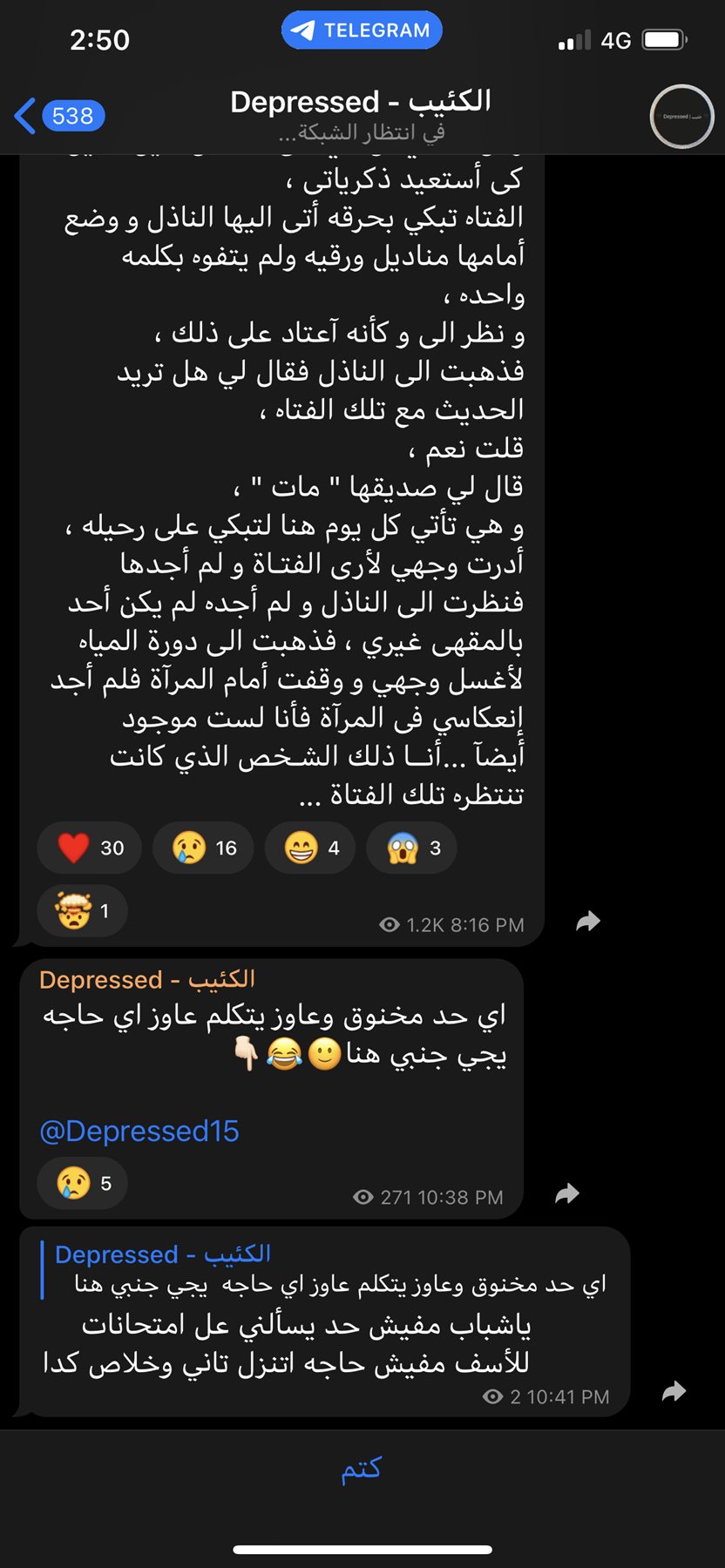Tap the crying reaction with 16
Image resolution: width=725 pixels, height=1568 pixels.
click(x=204, y=848)
